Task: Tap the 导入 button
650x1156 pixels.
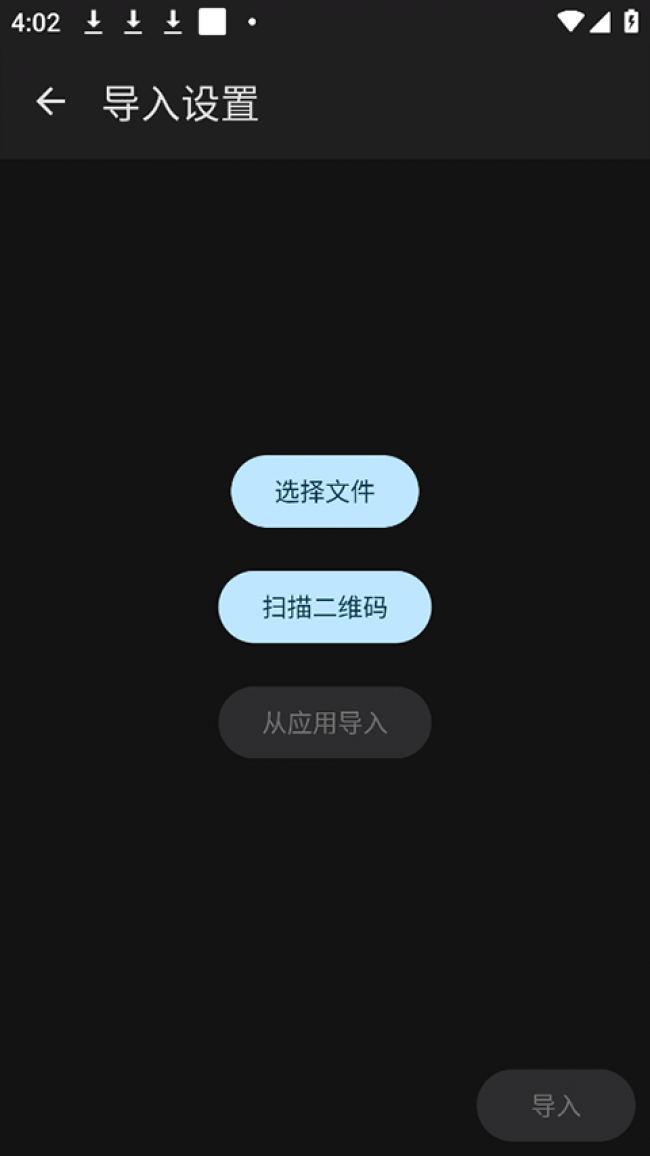Action: (556, 1105)
